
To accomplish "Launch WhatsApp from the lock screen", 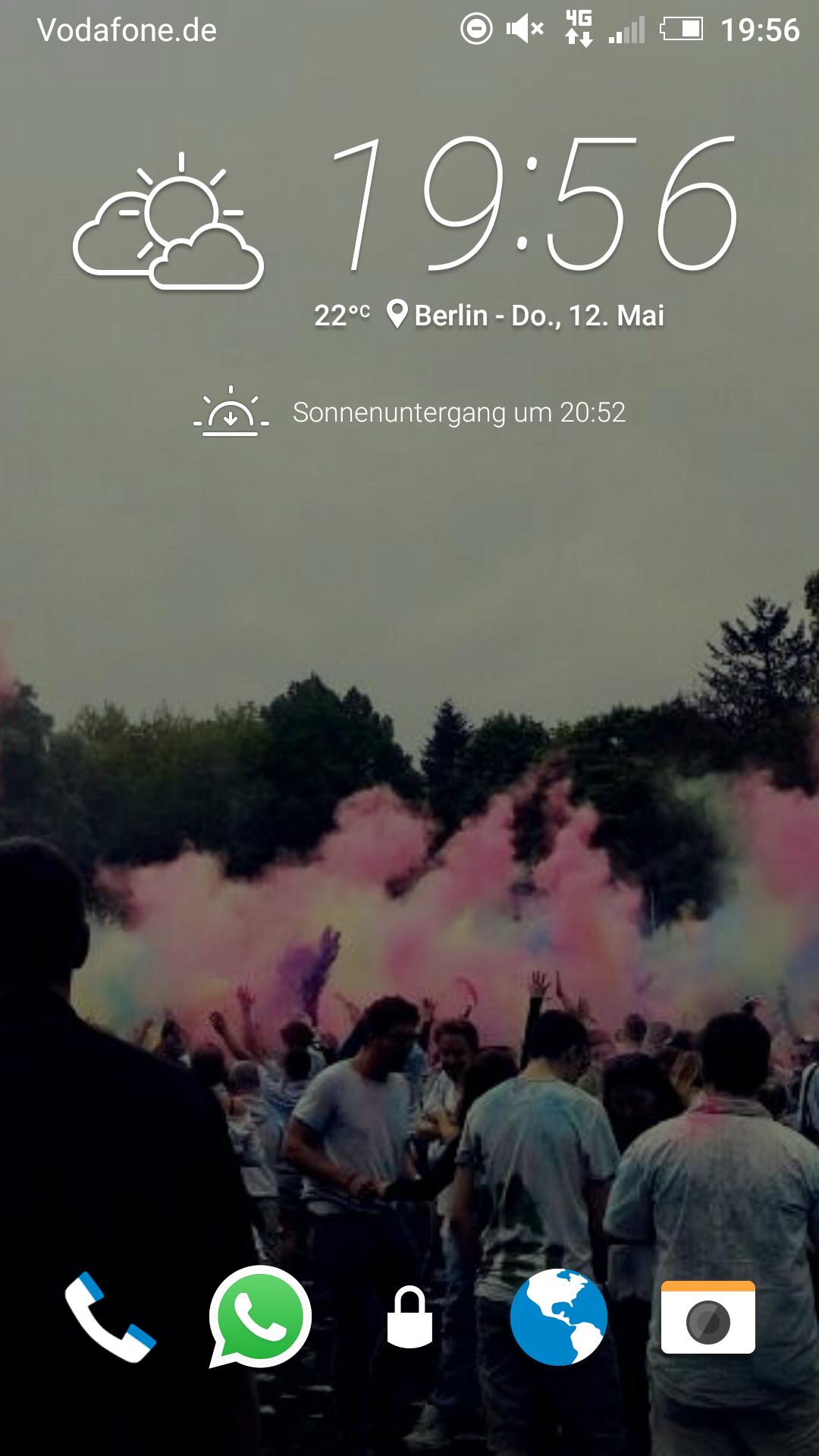I will click(260, 1316).
